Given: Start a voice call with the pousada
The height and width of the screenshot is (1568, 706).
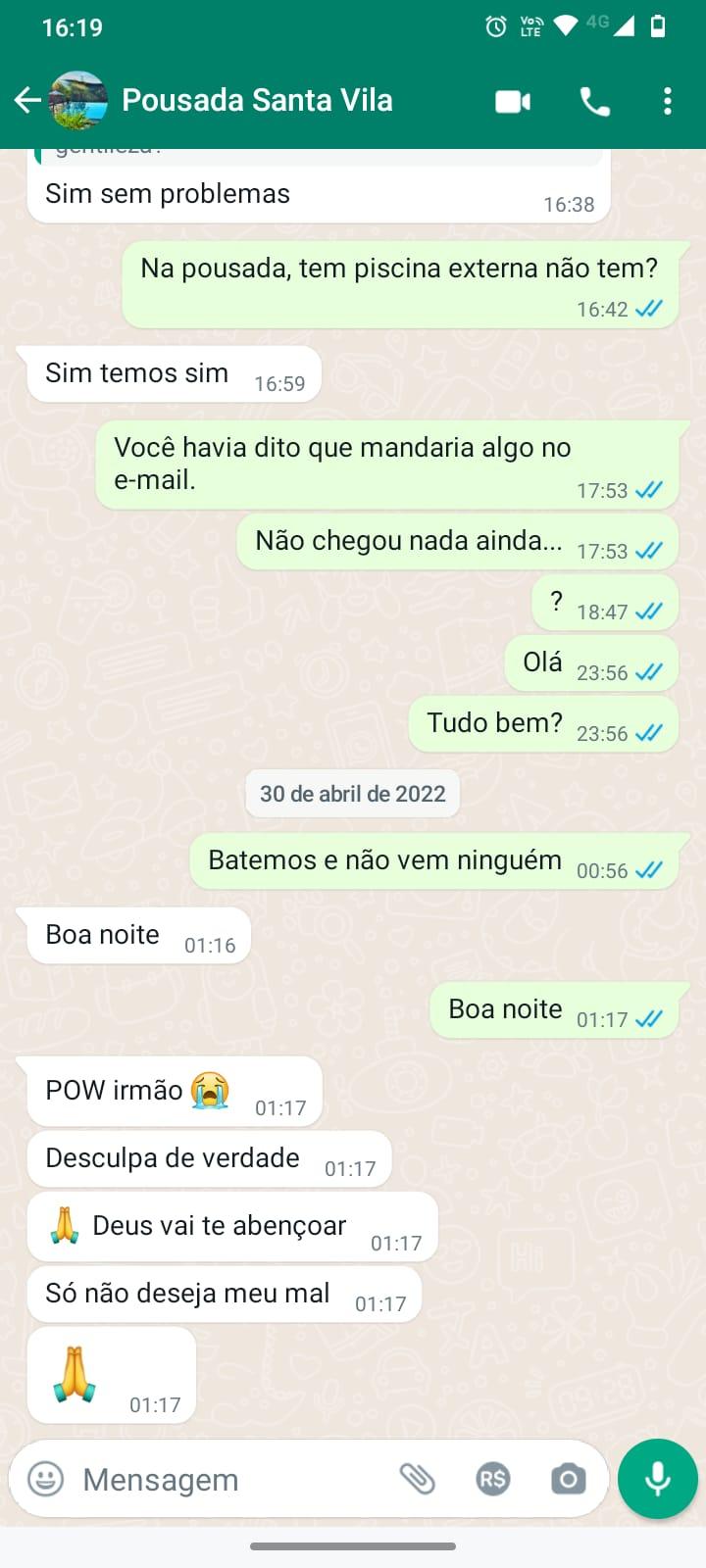Looking at the screenshot, I should point(595,100).
